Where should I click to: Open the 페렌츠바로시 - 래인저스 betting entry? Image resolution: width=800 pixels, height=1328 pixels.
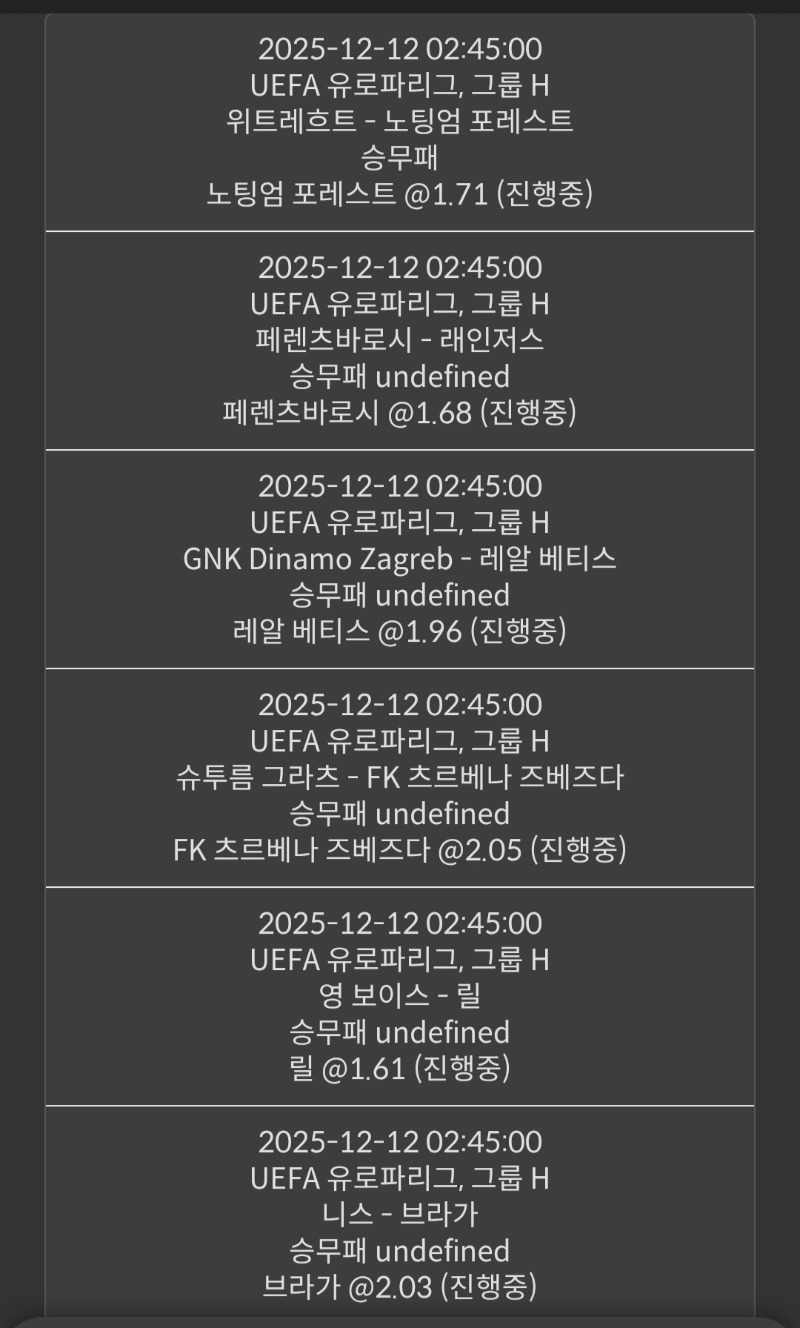(x=400, y=340)
